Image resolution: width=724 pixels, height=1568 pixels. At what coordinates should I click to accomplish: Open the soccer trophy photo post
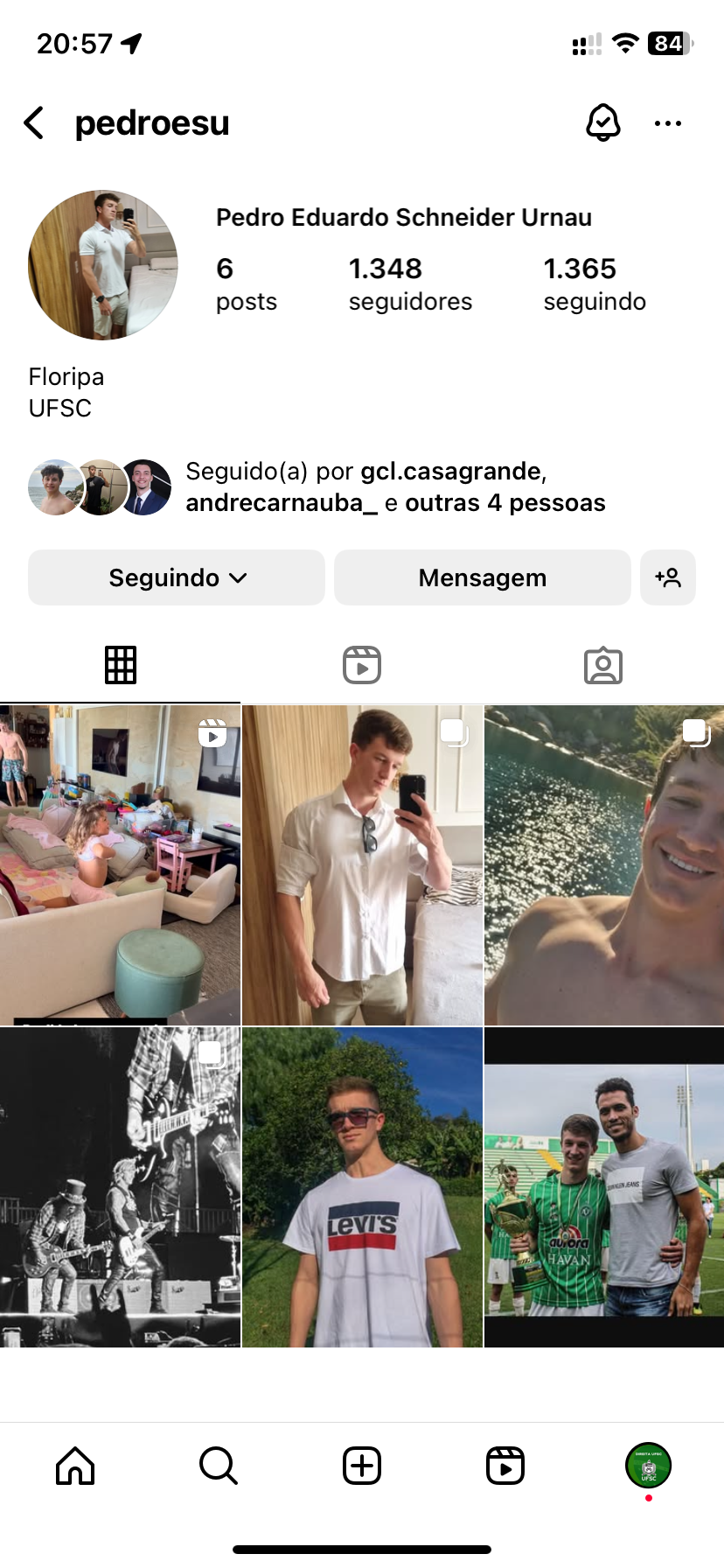pos(604,1187)
